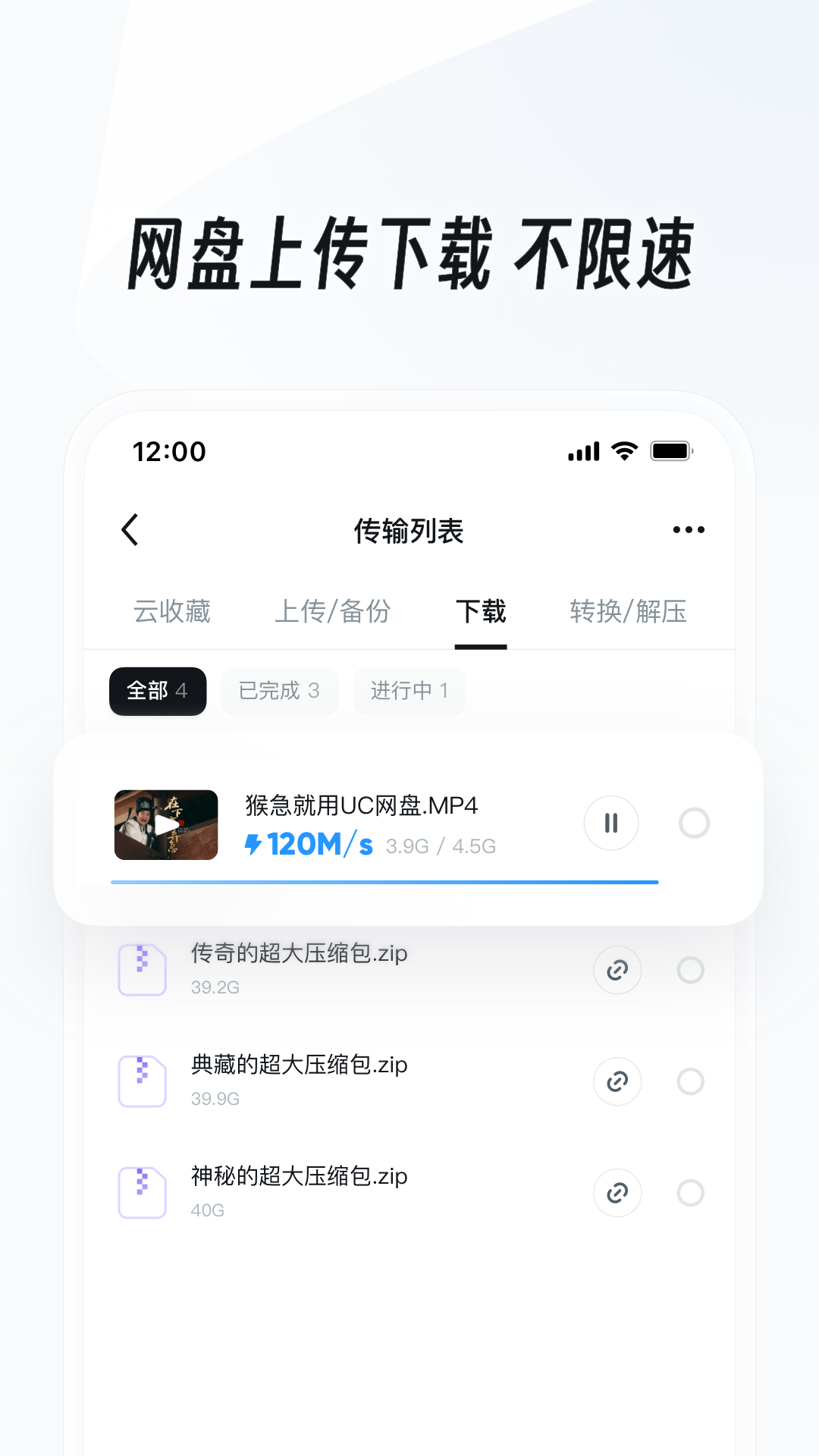Filter list by 进行中
This screenshot has width=819, height=1456.
(409, 691)
